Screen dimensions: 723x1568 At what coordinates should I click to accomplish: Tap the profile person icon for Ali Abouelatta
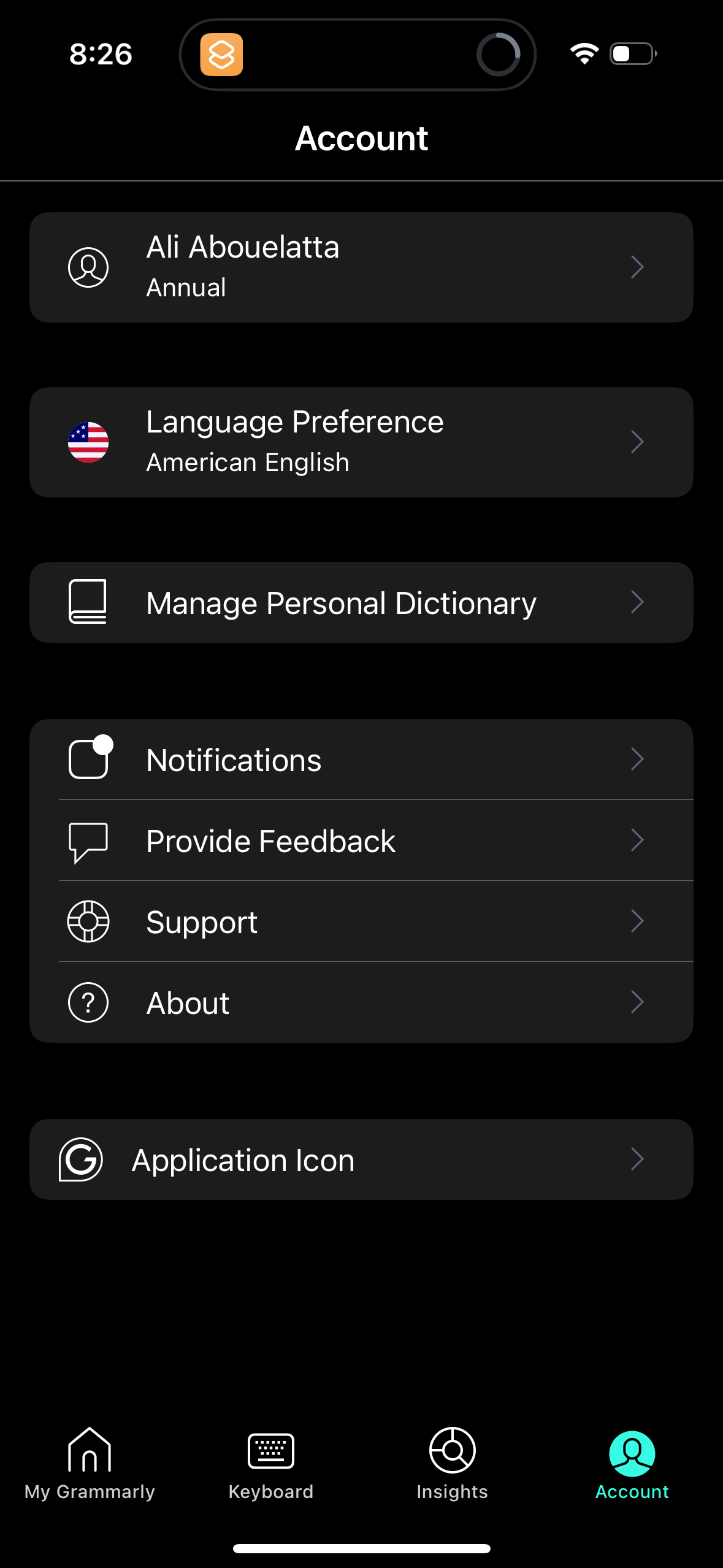(x=88, y=266)
